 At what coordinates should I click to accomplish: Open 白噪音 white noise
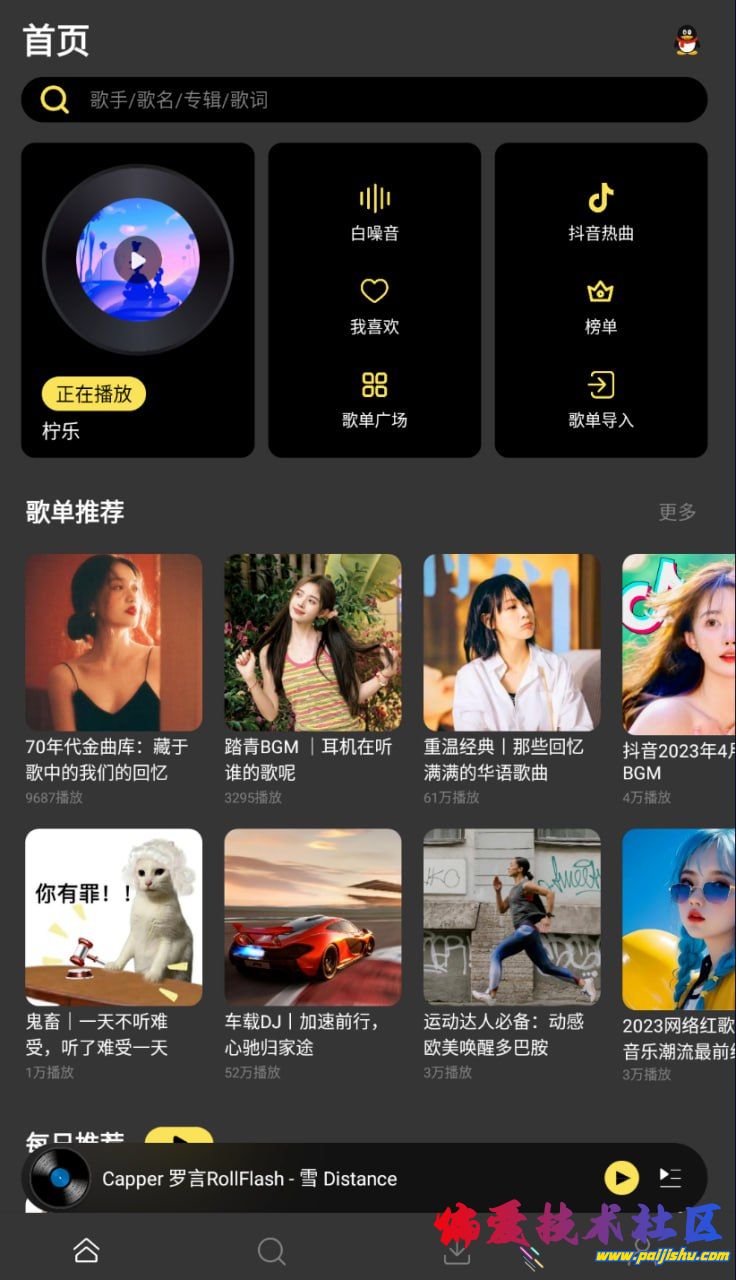374,212
